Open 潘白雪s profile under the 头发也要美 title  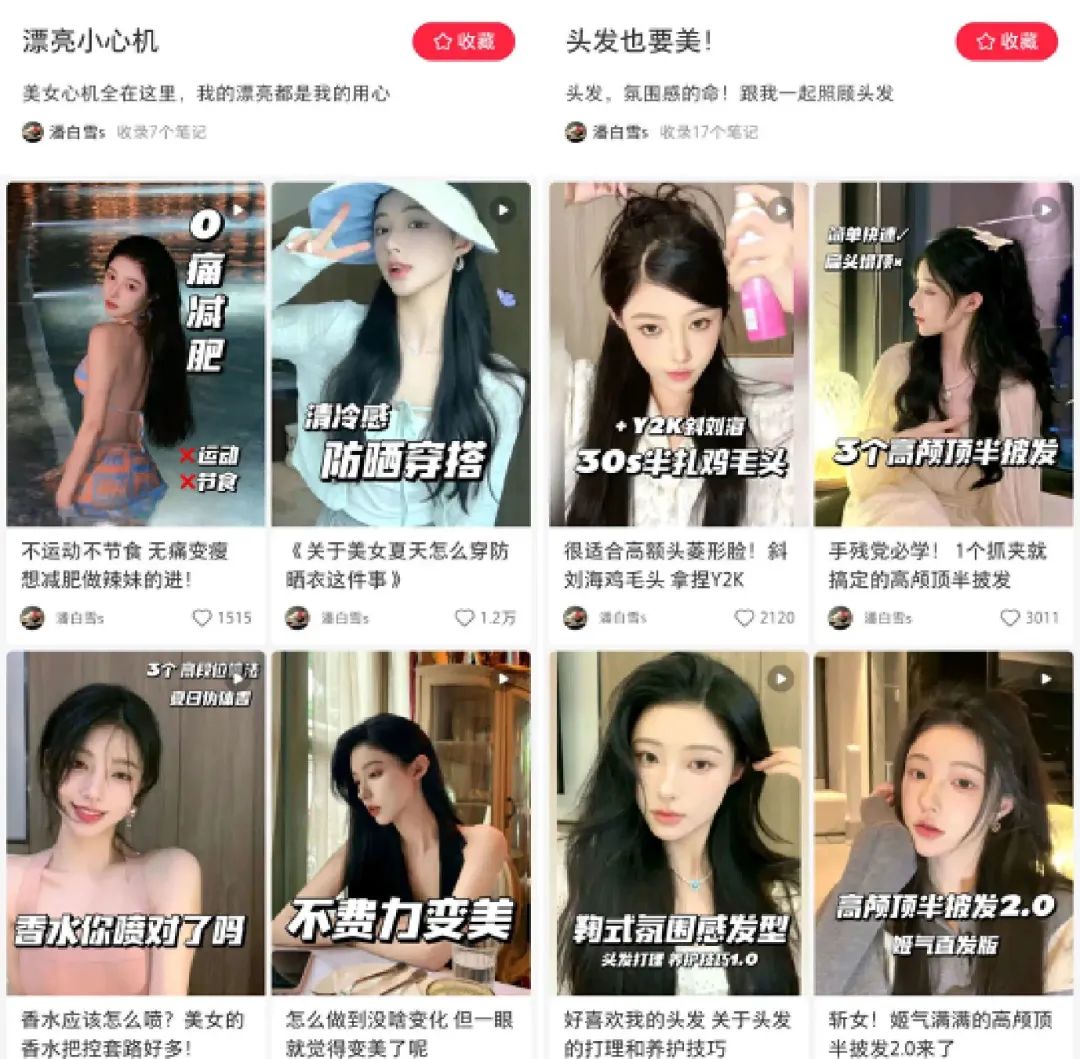607,132
